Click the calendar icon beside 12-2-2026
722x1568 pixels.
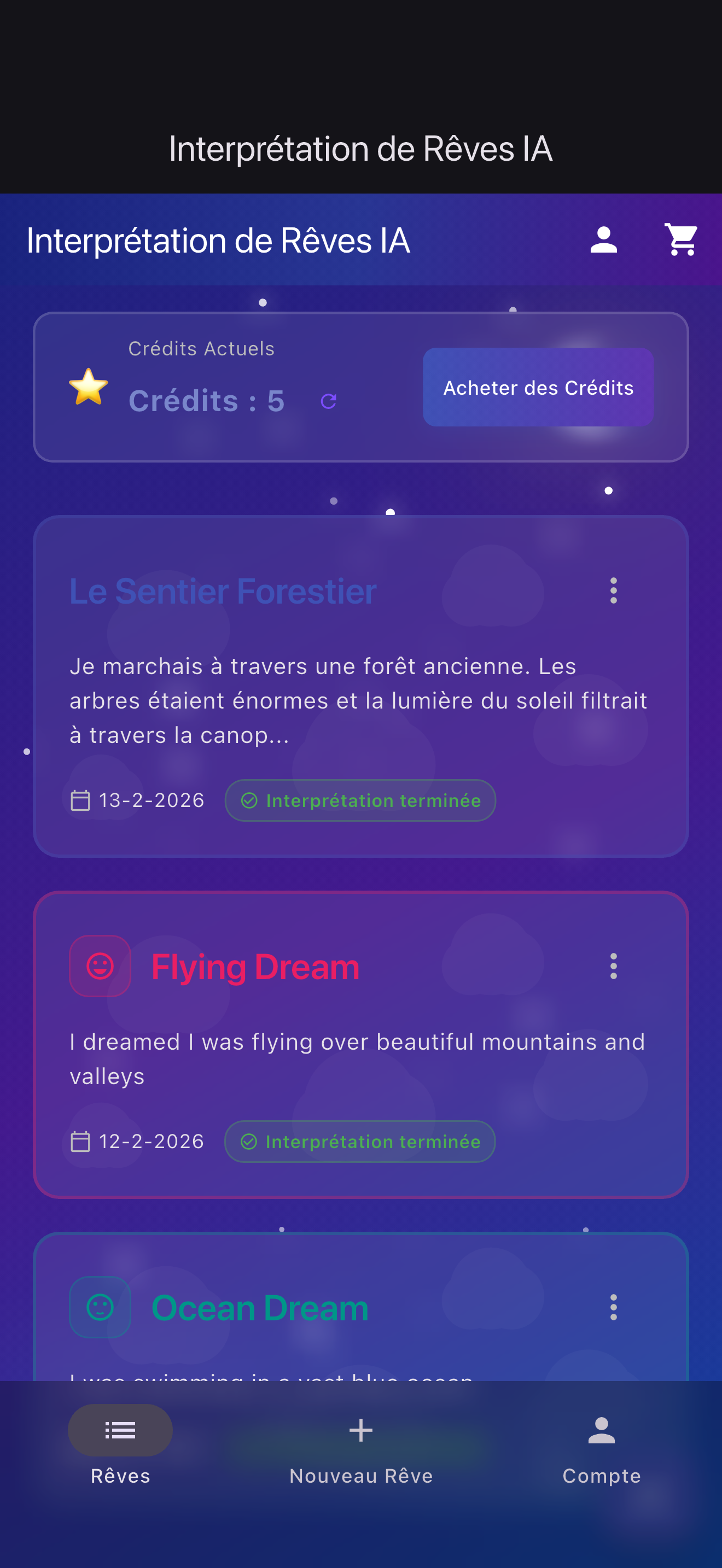tap(80, 1142)
